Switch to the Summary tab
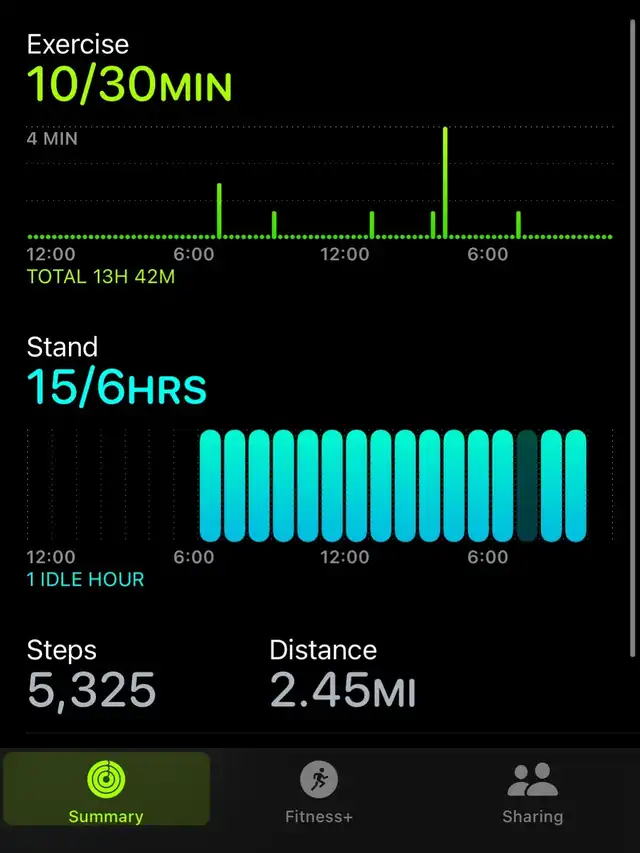 (106, 790)
